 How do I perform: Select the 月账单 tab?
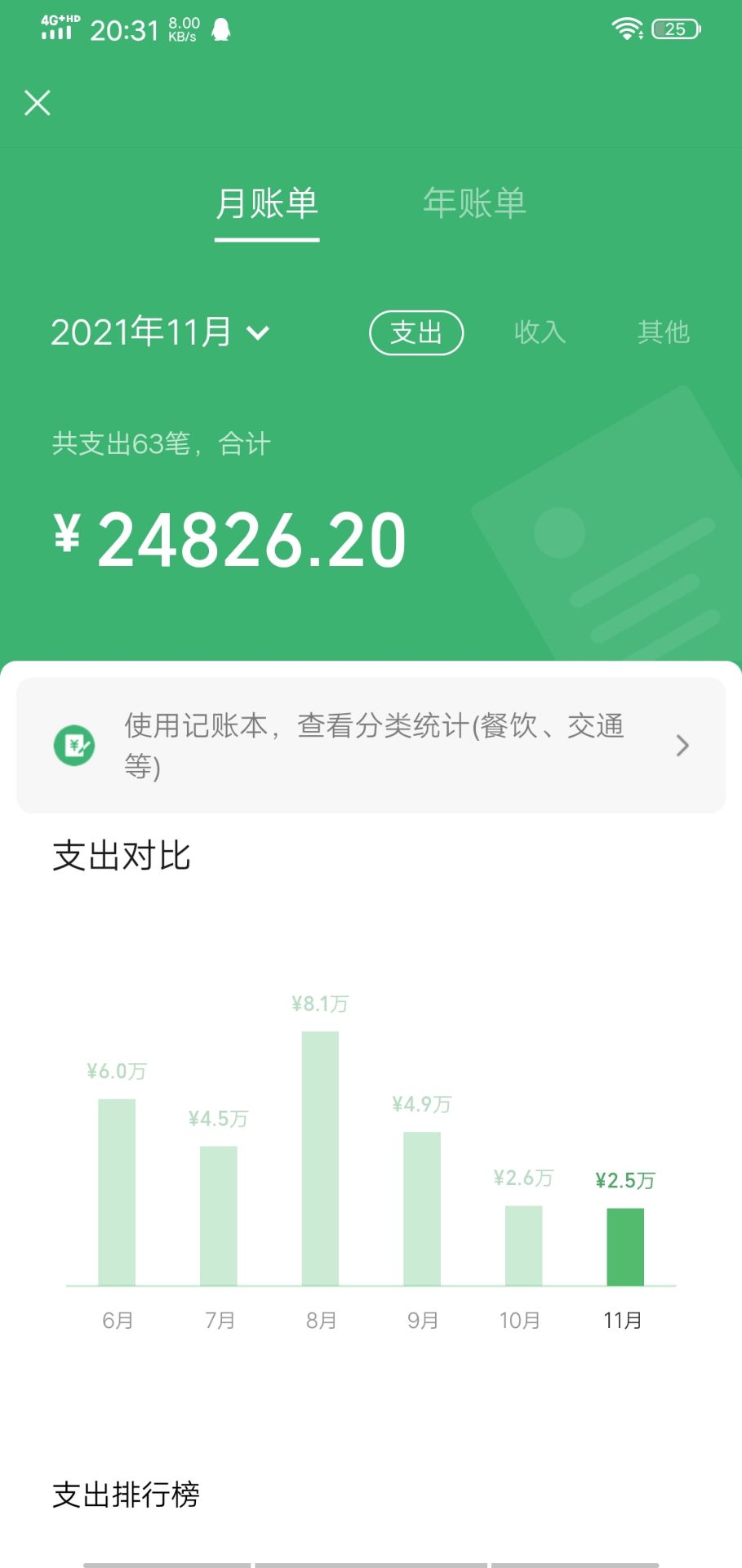pos(267,203)
